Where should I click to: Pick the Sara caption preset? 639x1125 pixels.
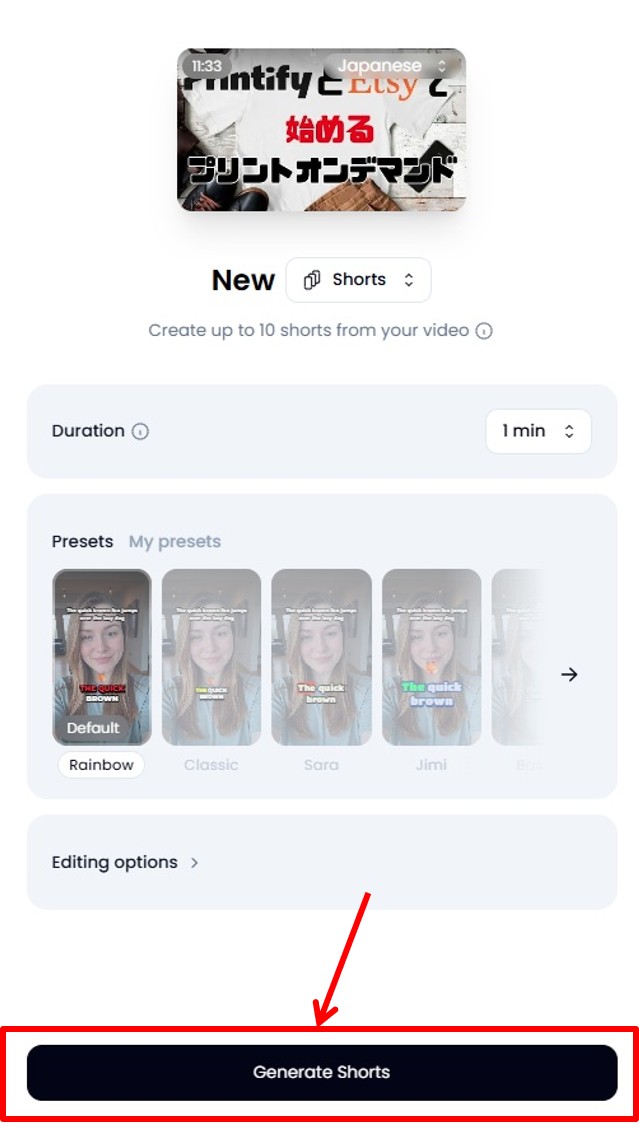pos(321,658)
